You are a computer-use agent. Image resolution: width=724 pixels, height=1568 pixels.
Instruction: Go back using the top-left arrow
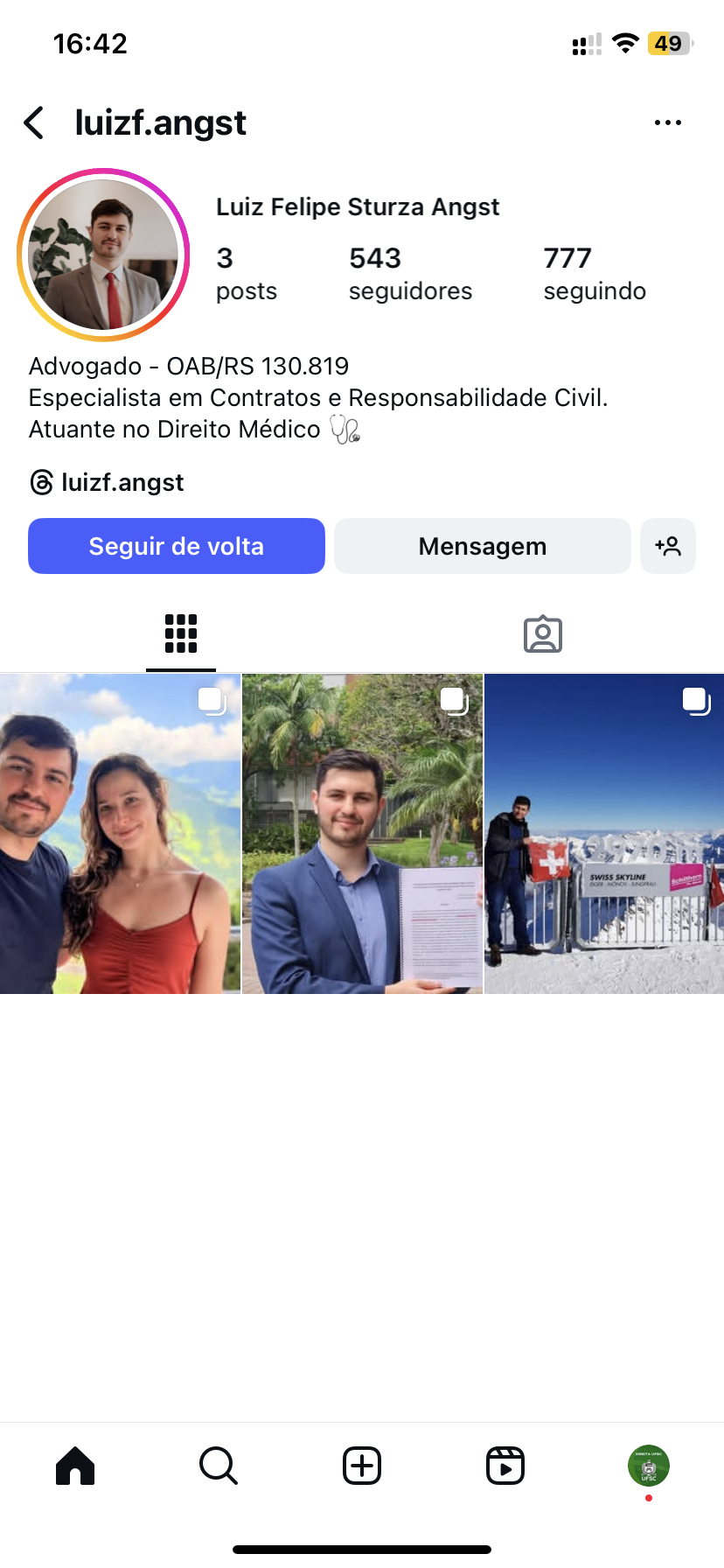point(35,123)
